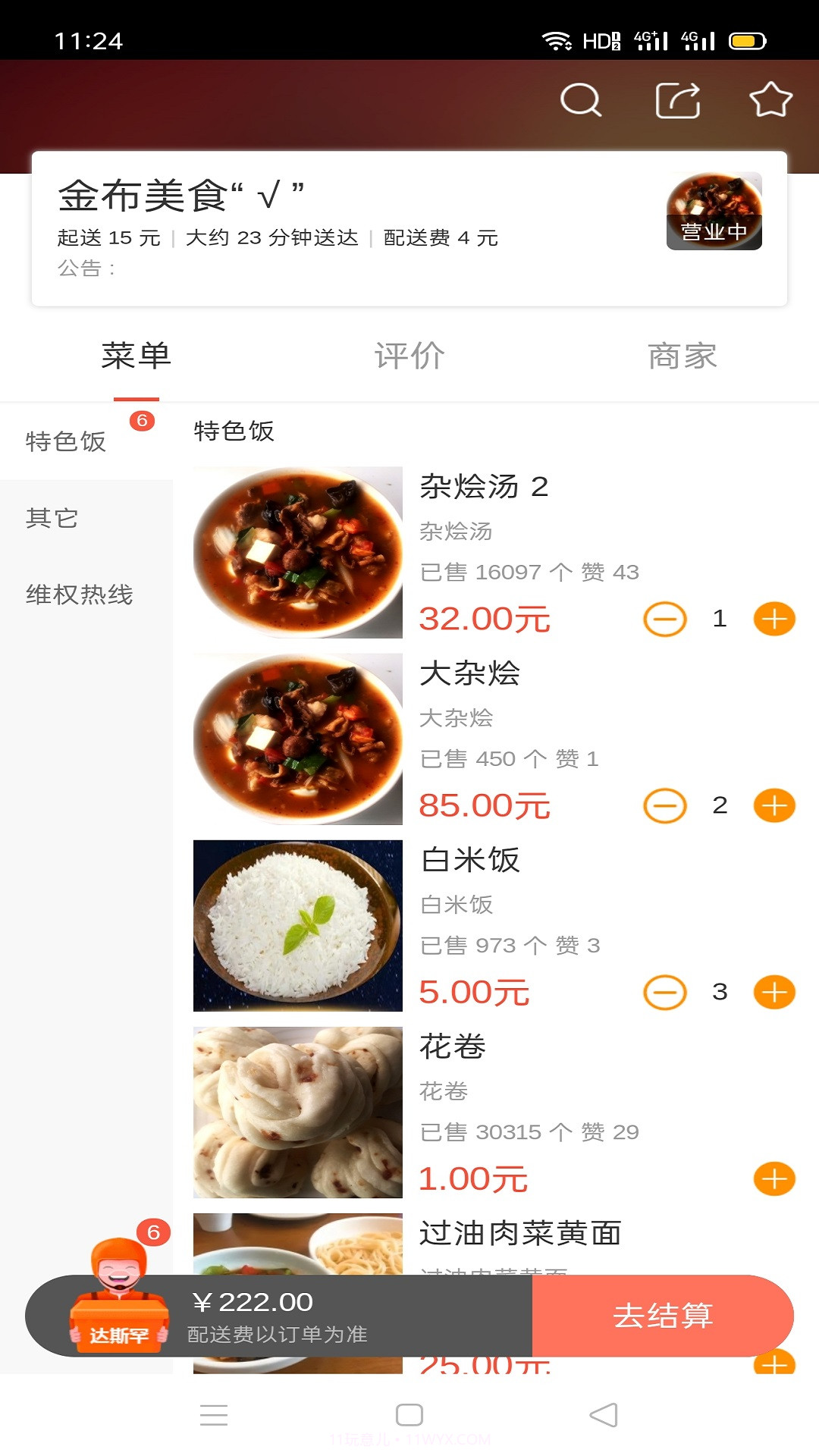Tap 去结算 to checkout
Viewport: 819px width, 1456px height.
tap(664, 1316)
